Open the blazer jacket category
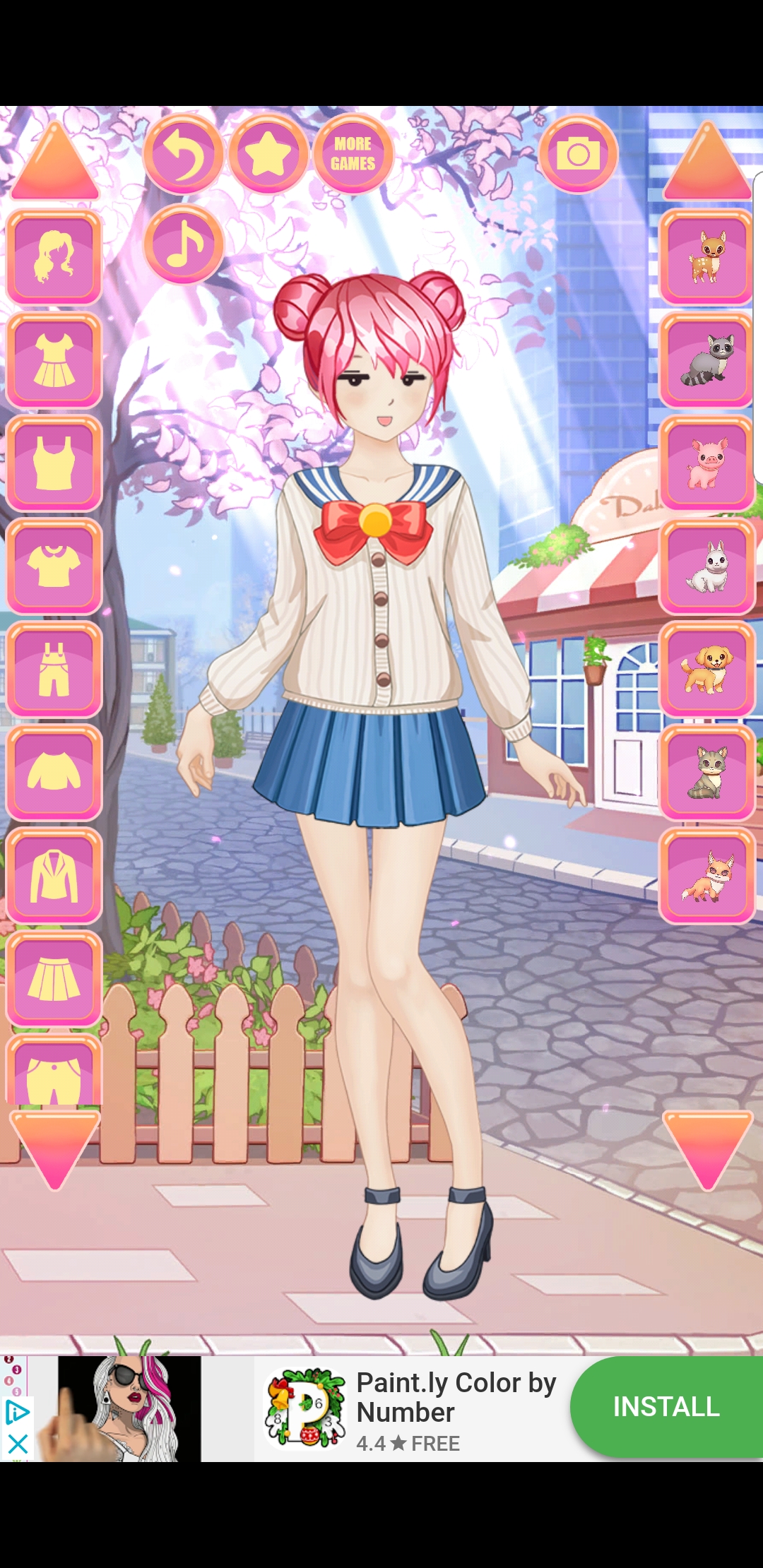Viewport: 763px width, 1568px height. coord(54,876)
